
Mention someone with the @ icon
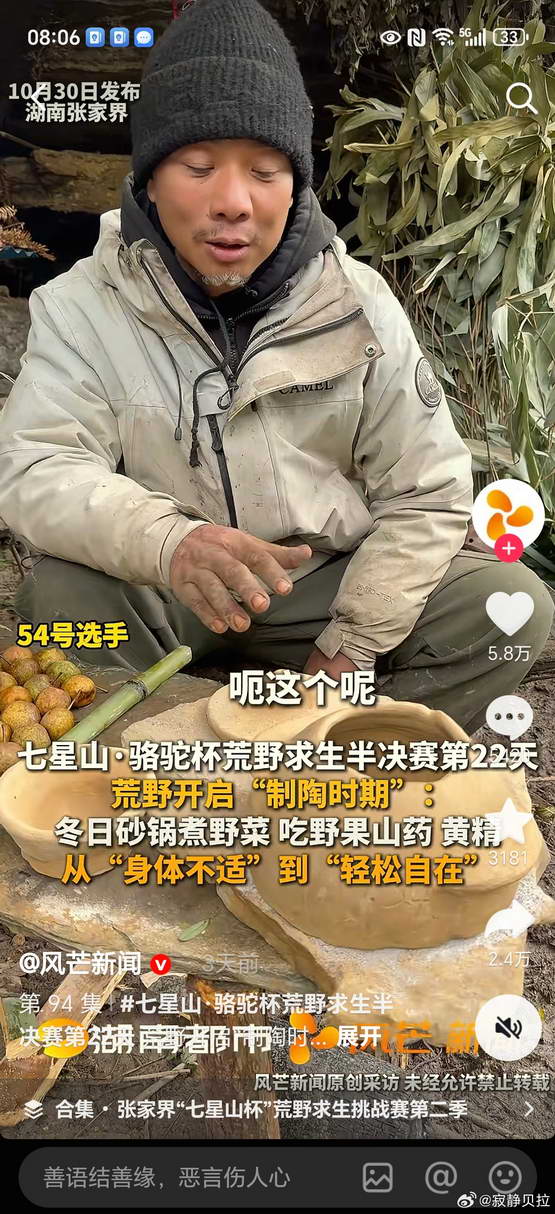point(441,1177)
